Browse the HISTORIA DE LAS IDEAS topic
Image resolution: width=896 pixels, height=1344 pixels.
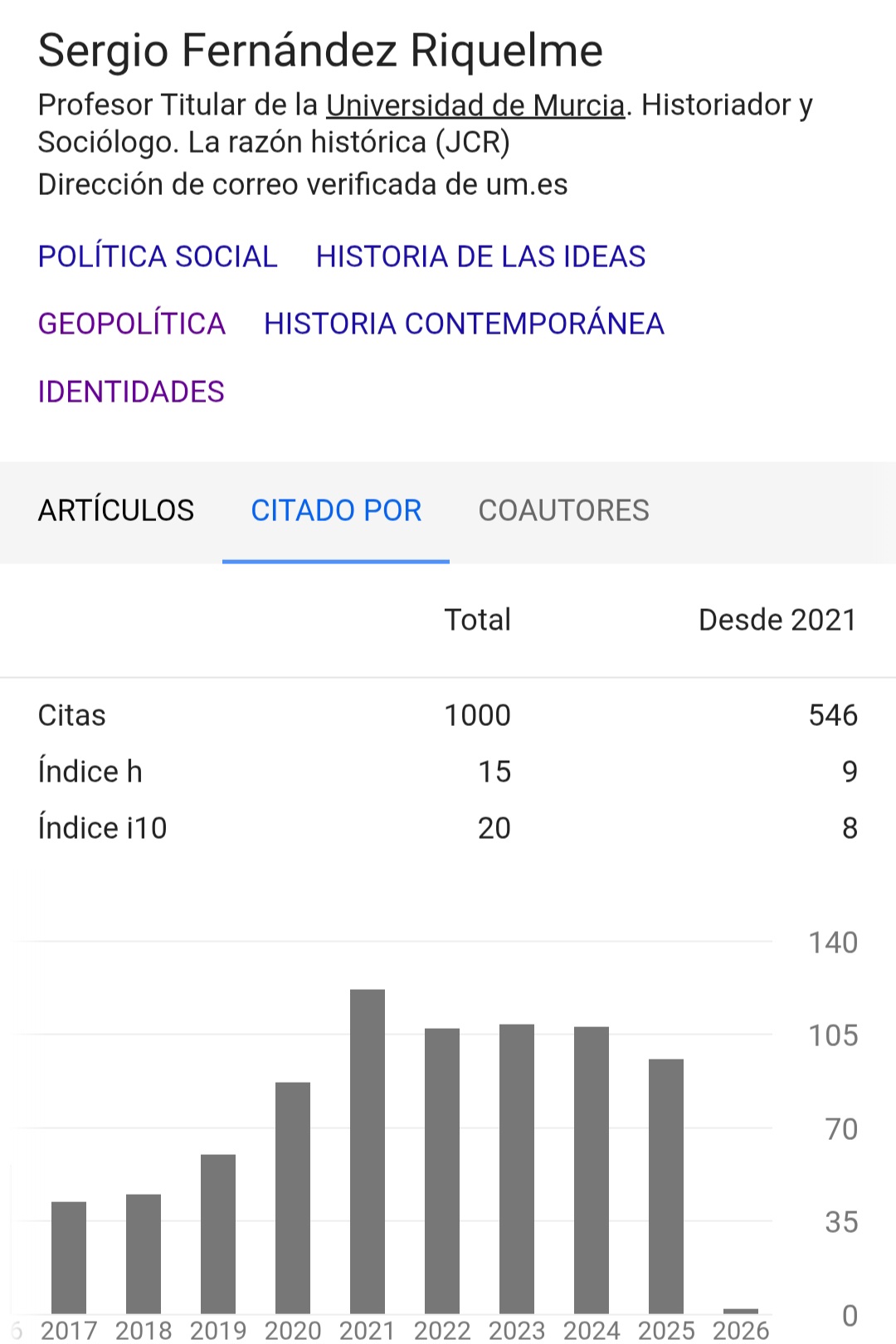pos(480,257)
